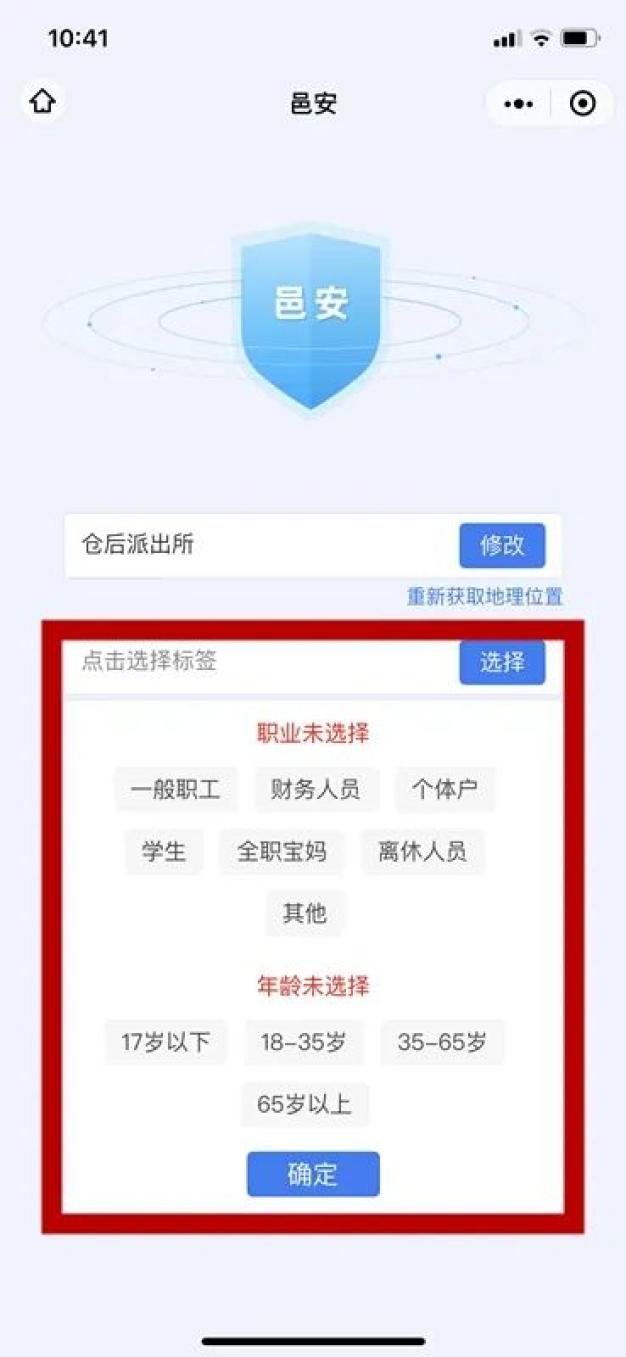Select 学生 as occupation

click(x=164, y=852)
